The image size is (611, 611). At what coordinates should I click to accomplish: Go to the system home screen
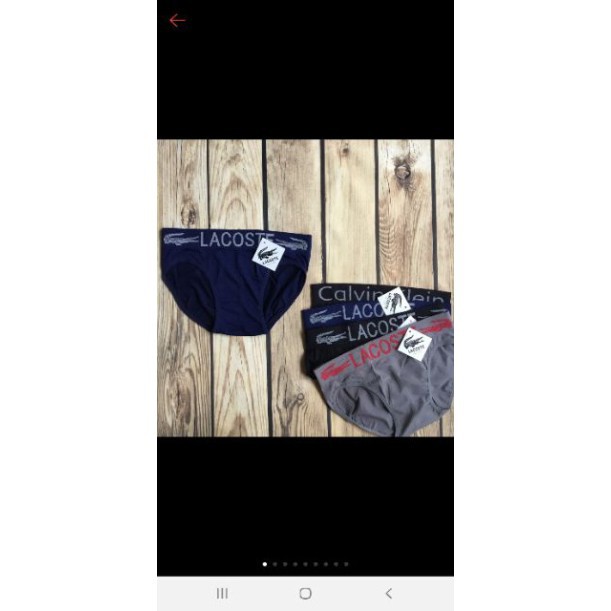coord(305,593)
